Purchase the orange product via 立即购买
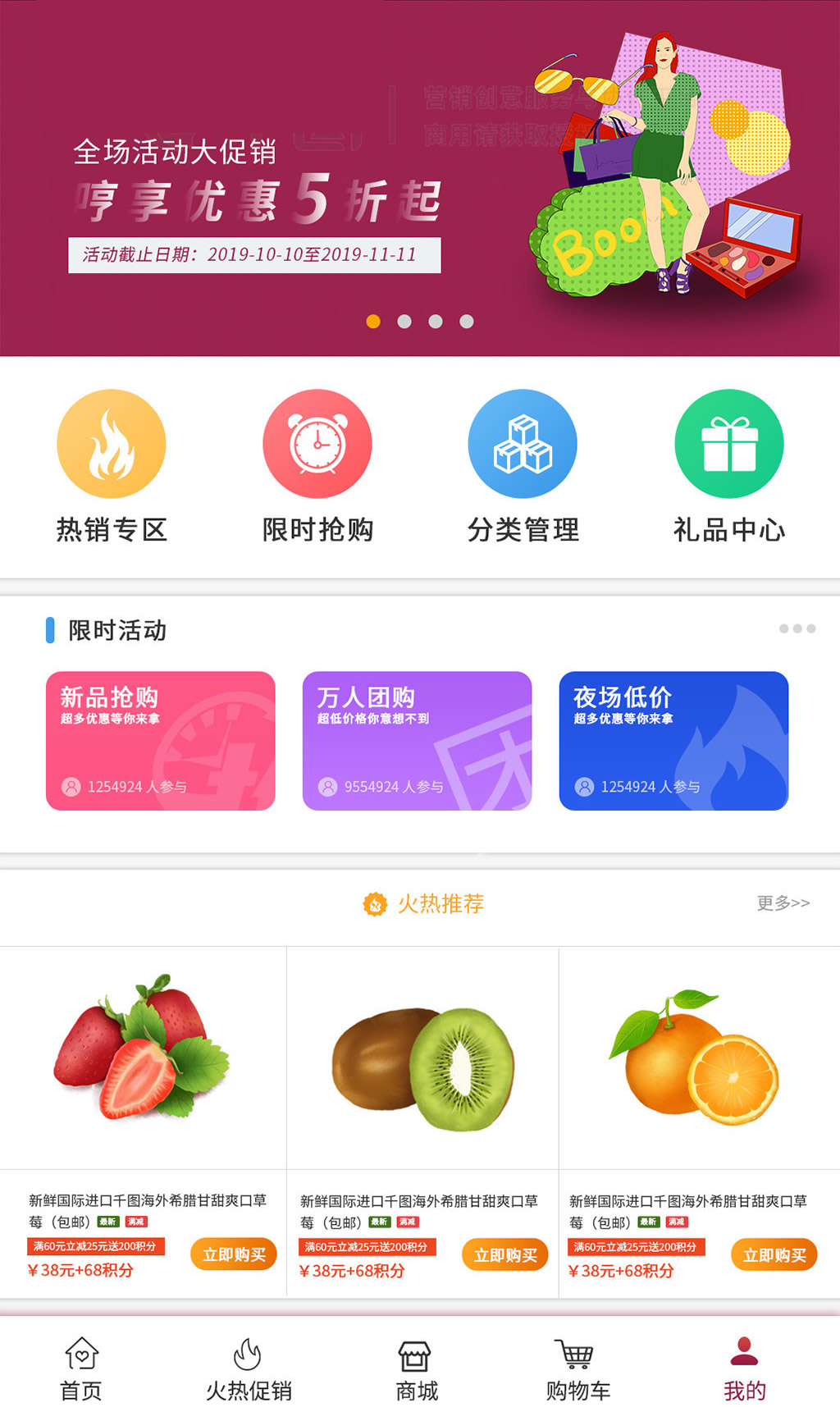 [x=774, y=1255]
